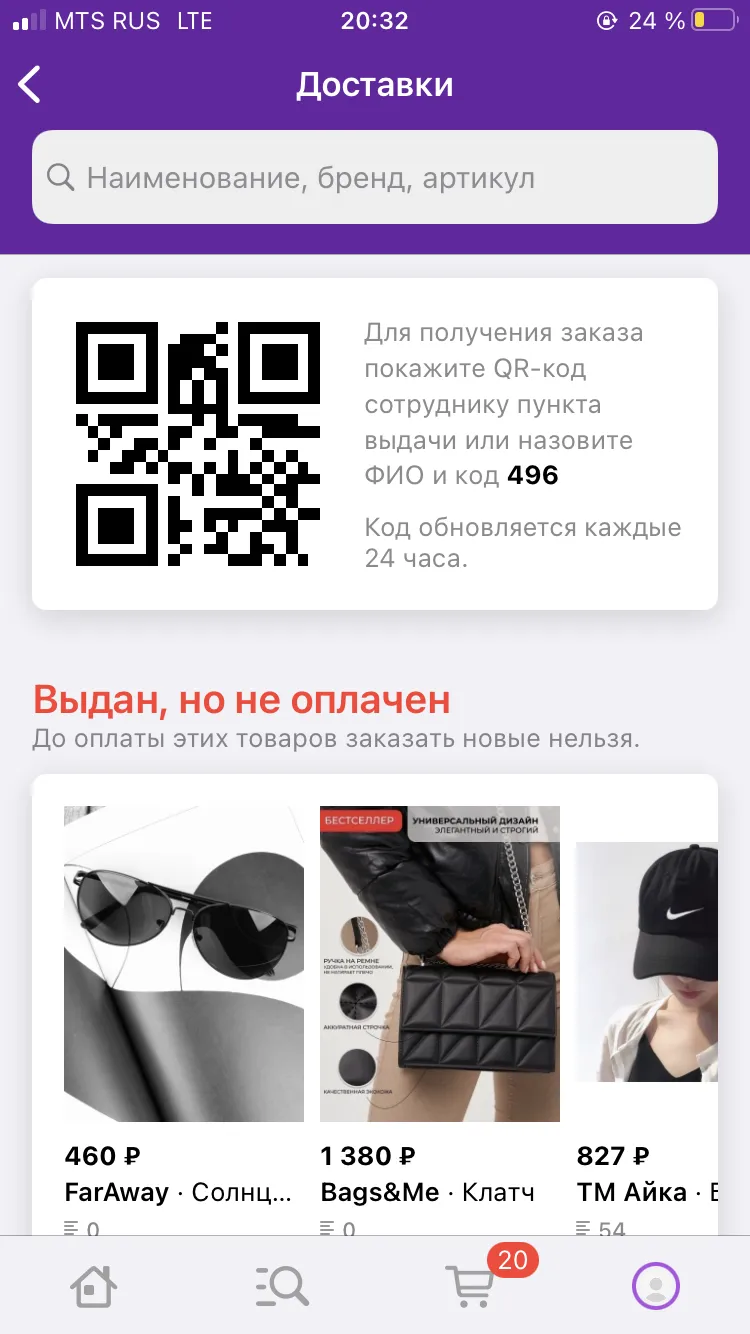Tap the search field for name, brand, article
The height and width of the screenshot is (1334, 750).
[375, 178]
